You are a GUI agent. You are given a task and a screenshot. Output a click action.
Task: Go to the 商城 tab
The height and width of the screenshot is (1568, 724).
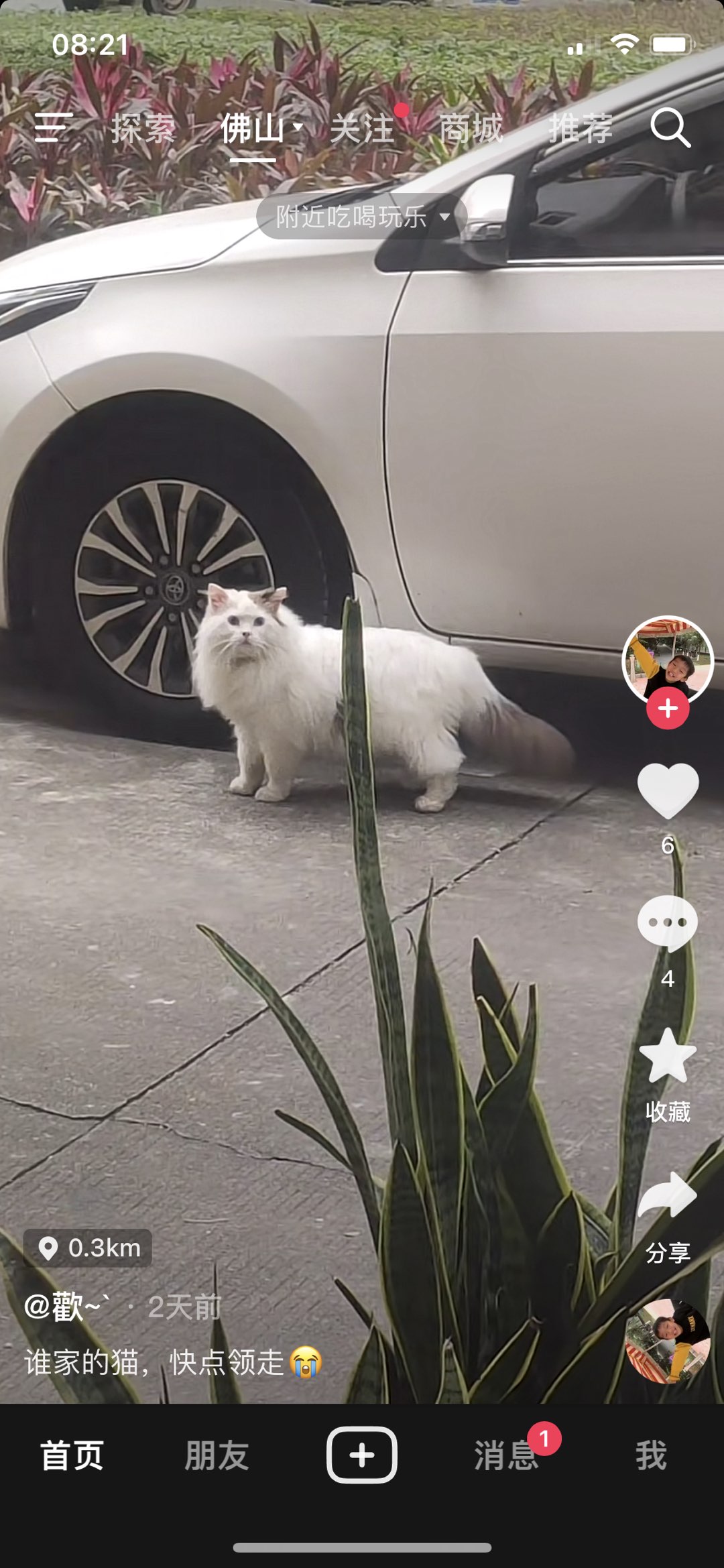471,128
